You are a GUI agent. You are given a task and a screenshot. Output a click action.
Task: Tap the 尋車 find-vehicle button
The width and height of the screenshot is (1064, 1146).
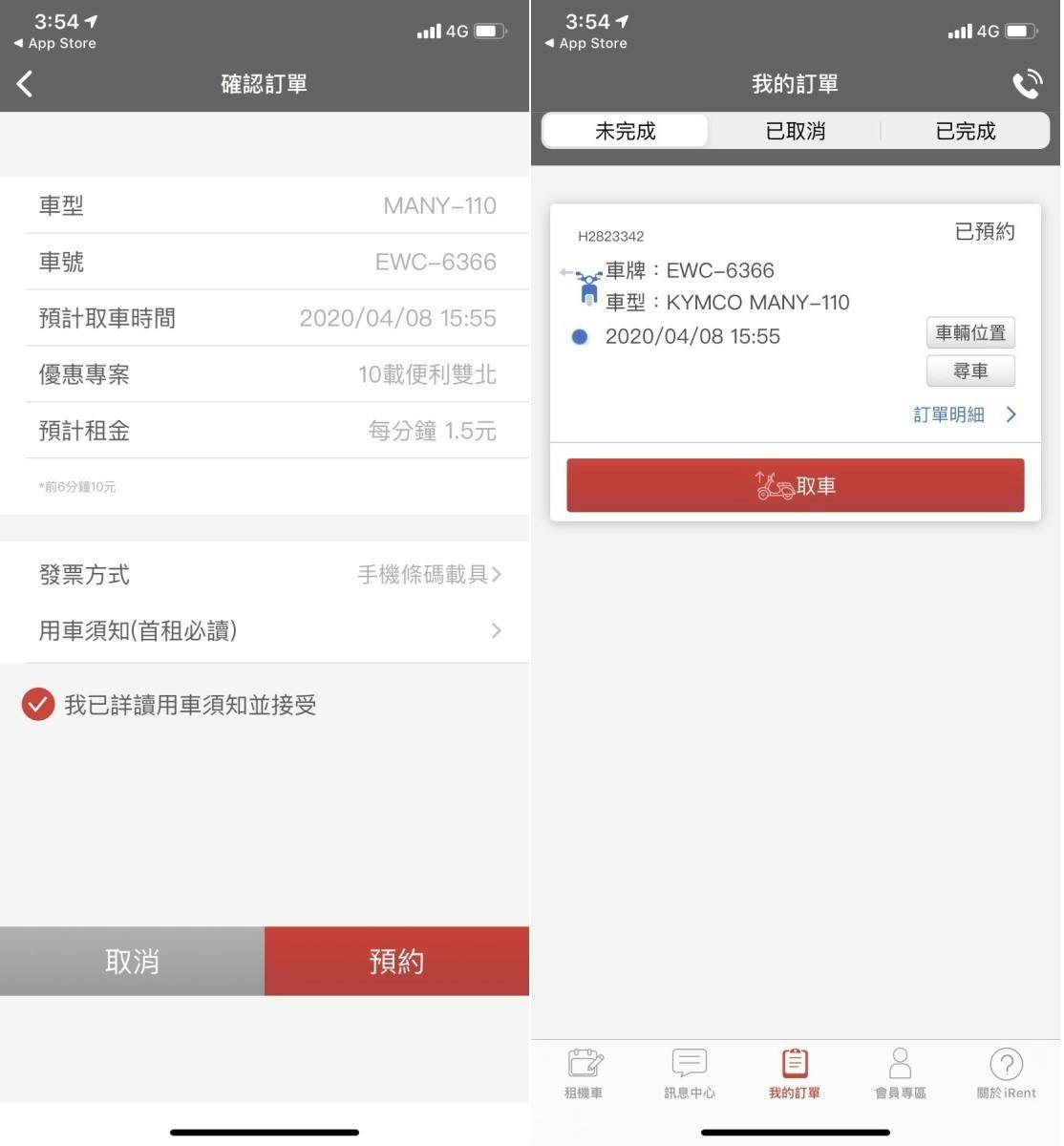(x=970, y=371)
